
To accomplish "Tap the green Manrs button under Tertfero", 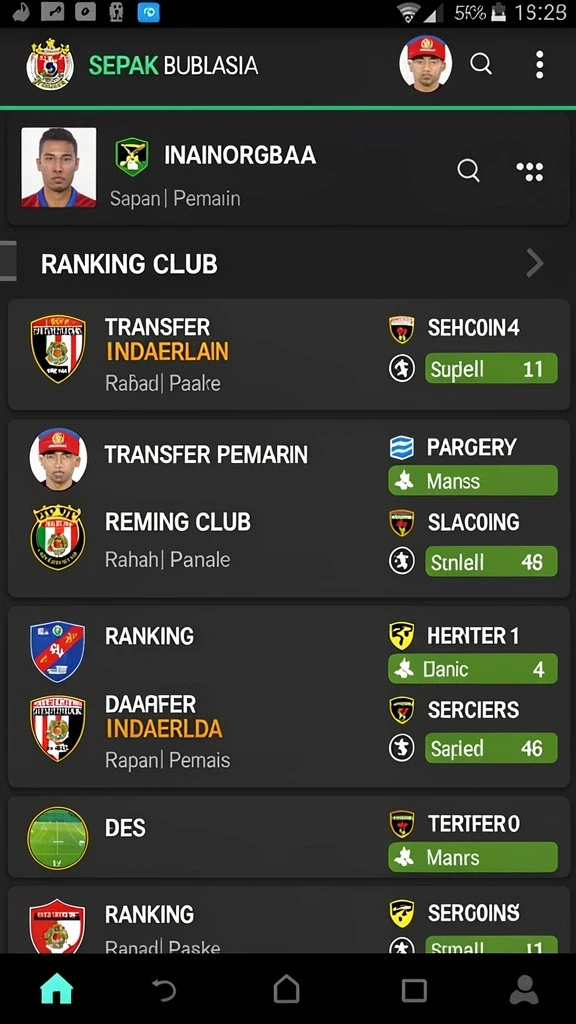I will click(473, 857).
